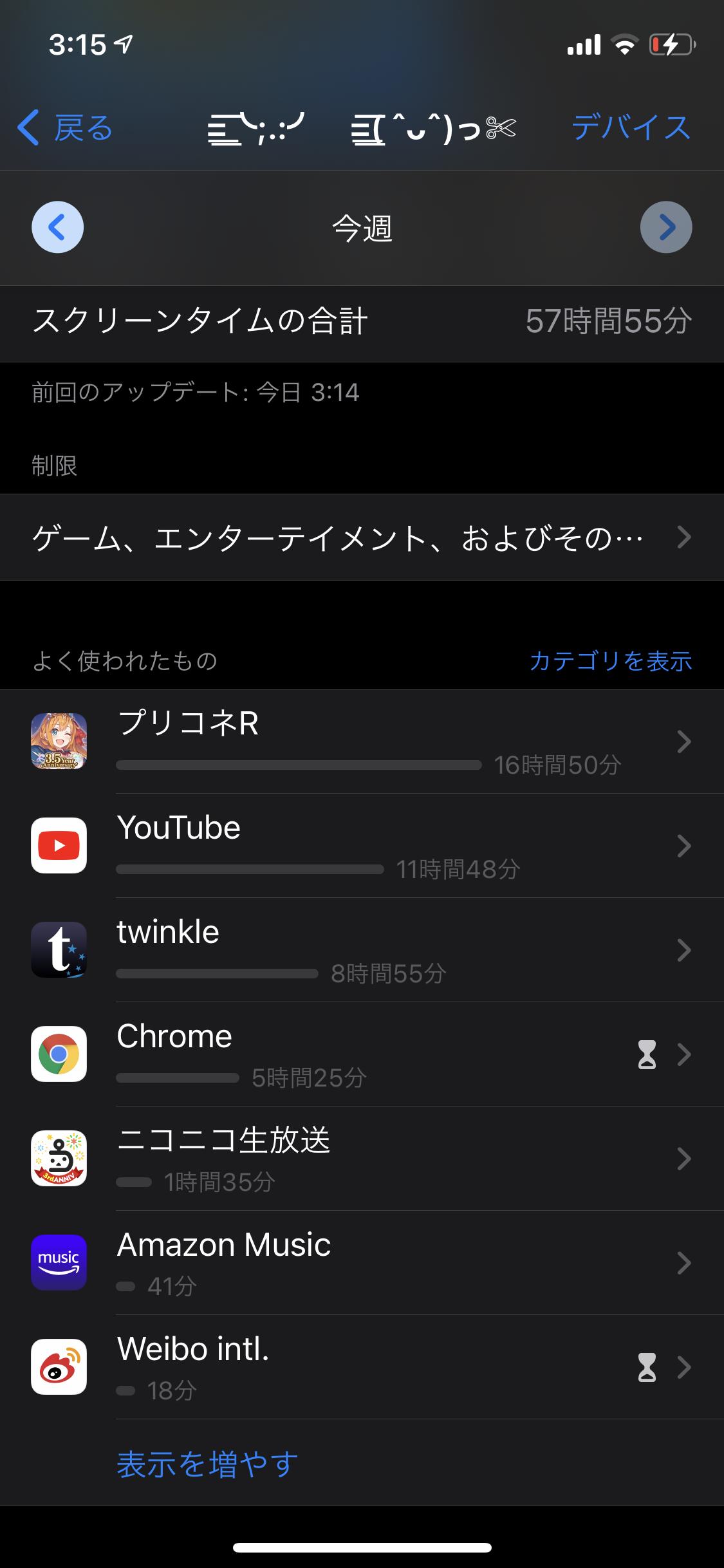View Chrome screen time details
This screenshot has width=724, height=1568.
point(362,1054)
